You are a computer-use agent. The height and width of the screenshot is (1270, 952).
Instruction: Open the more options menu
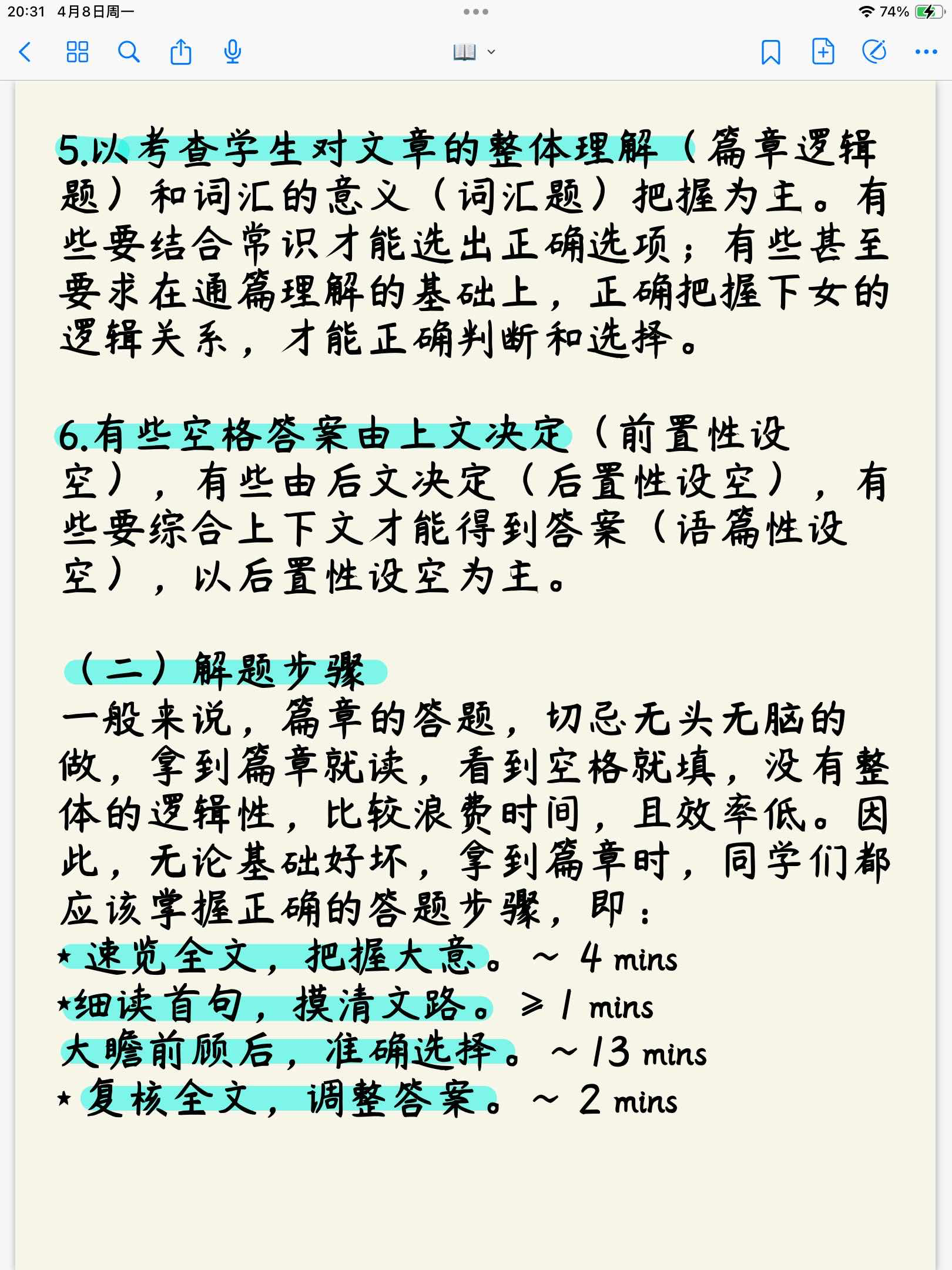tap(926, 52)
